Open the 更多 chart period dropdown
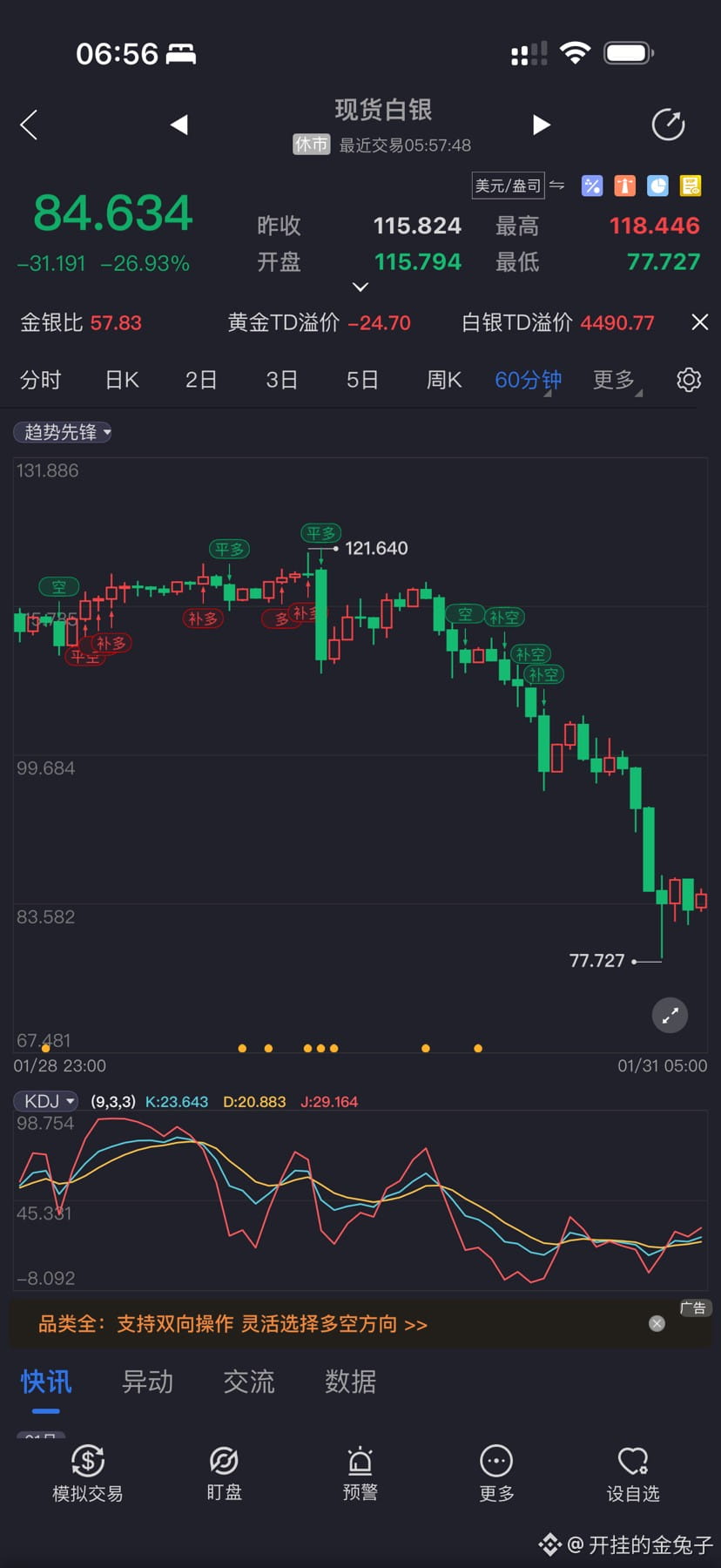Viewport: 721px width, 1568px height. (616, 380)
